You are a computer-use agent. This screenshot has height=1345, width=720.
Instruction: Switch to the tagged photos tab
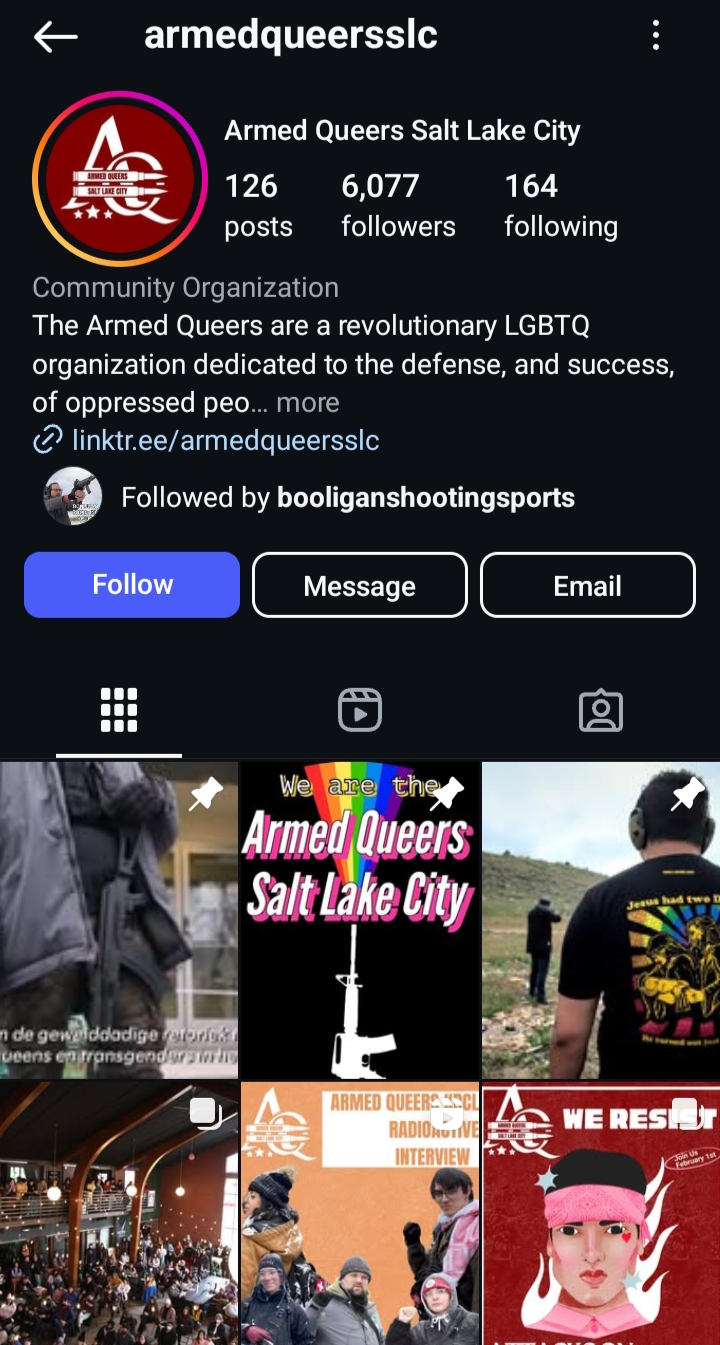(601, 710)
